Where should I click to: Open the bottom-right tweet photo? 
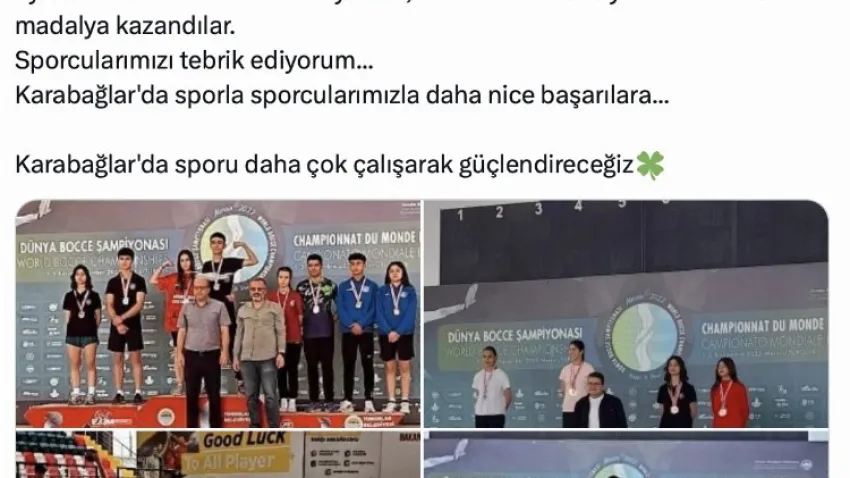[x=626, y=456]
